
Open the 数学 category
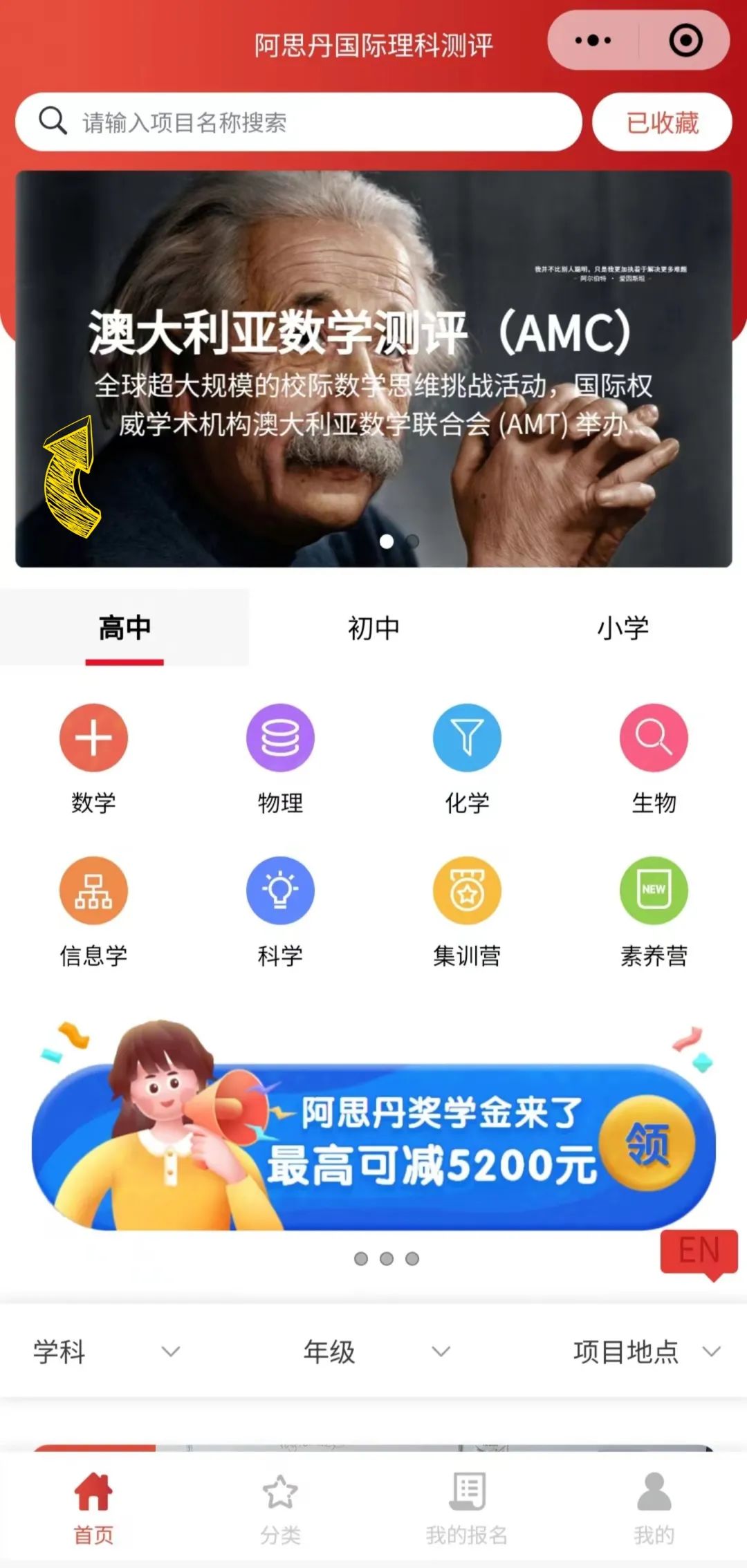pyautogui.click(x=93, y=758)
